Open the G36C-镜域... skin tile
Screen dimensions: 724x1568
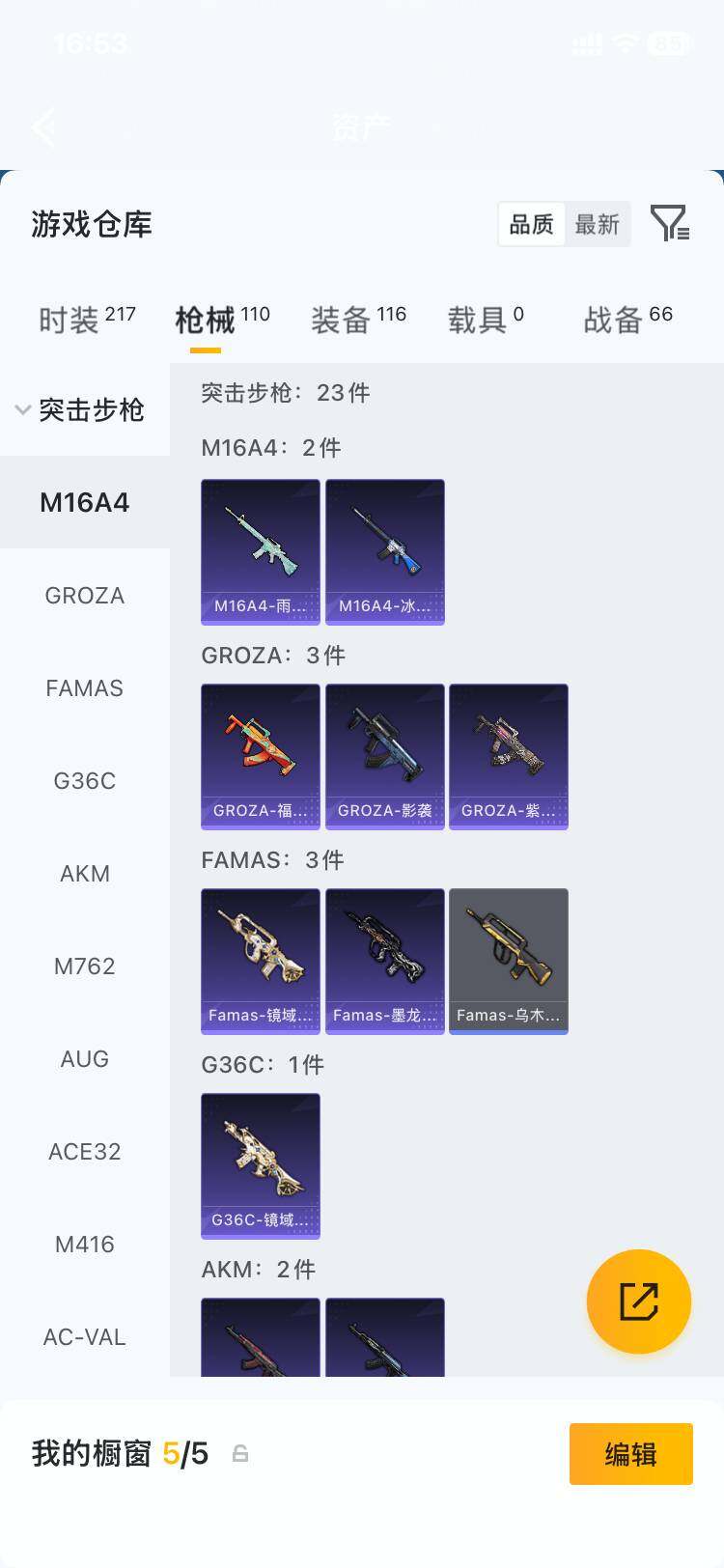click(x=261, y=1166)
